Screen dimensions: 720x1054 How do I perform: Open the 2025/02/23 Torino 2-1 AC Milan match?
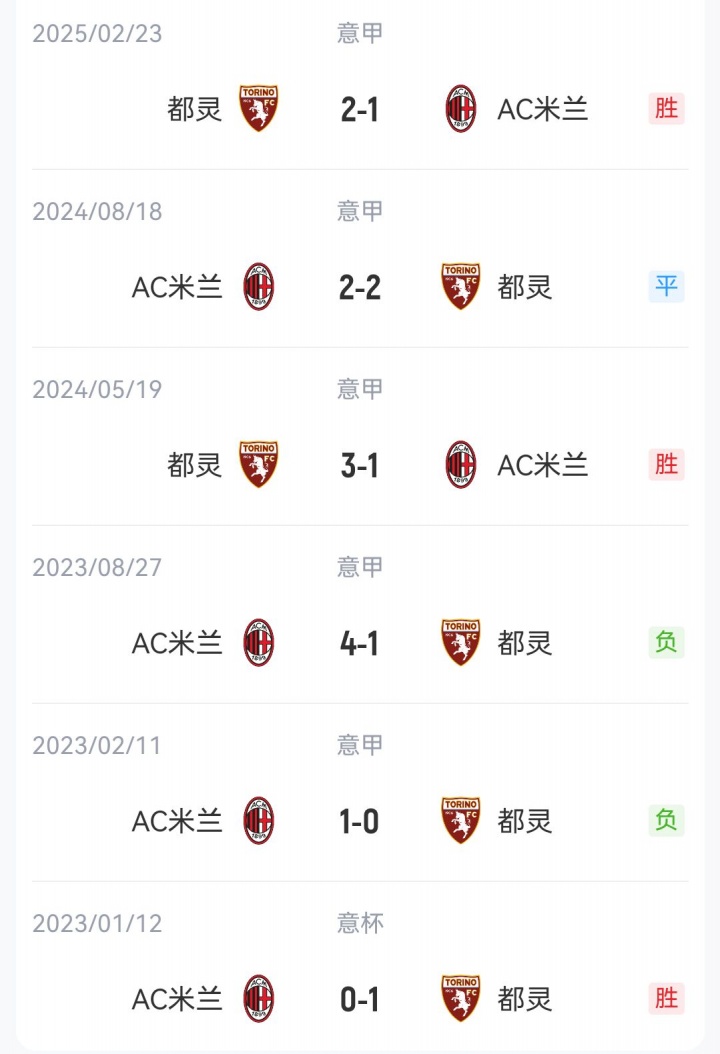tap(360, 108)
